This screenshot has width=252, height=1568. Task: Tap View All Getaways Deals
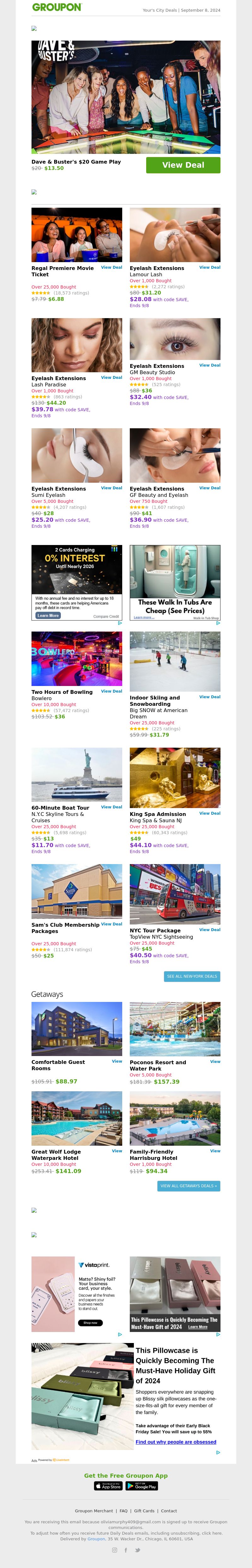[x=189, y=1186]
